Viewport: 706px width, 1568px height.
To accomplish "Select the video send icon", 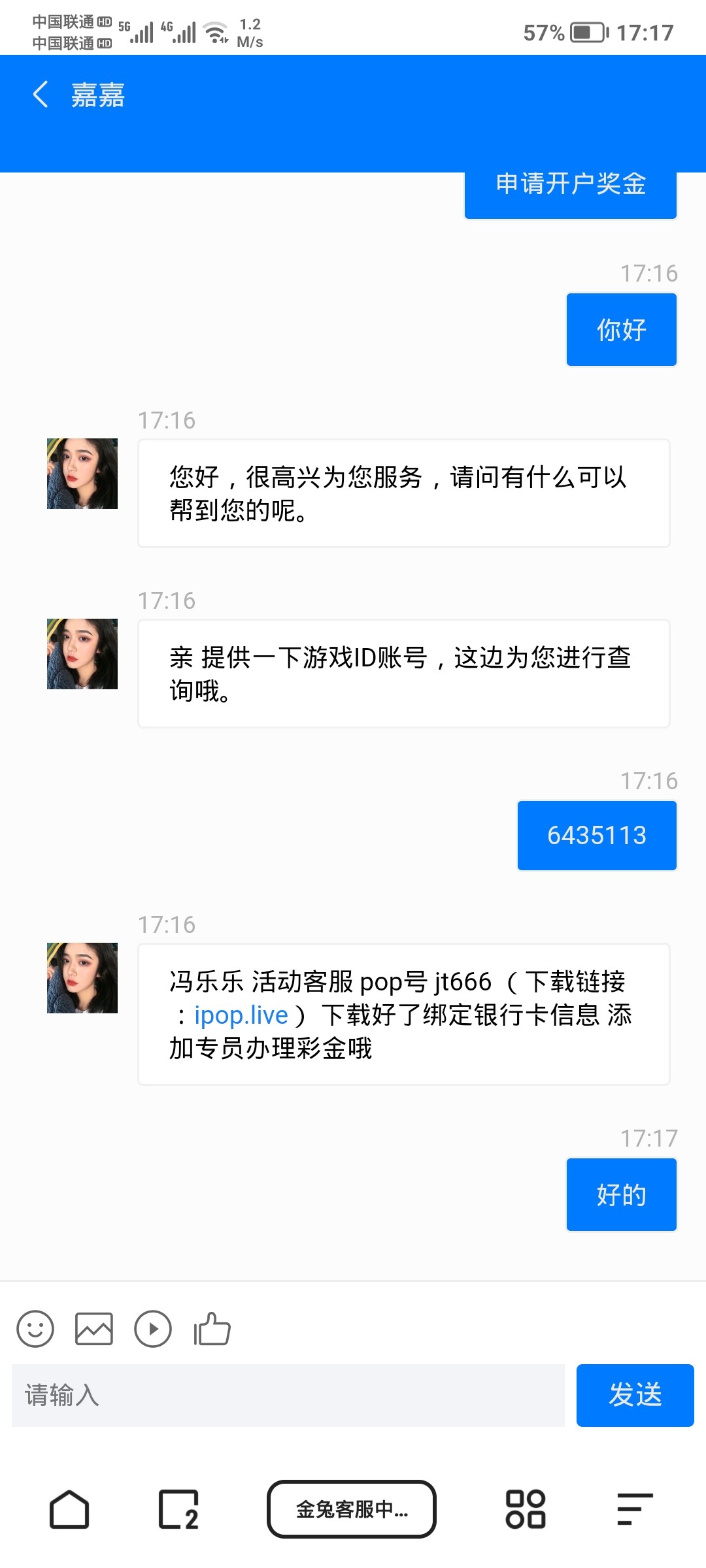I will 154,1329.
